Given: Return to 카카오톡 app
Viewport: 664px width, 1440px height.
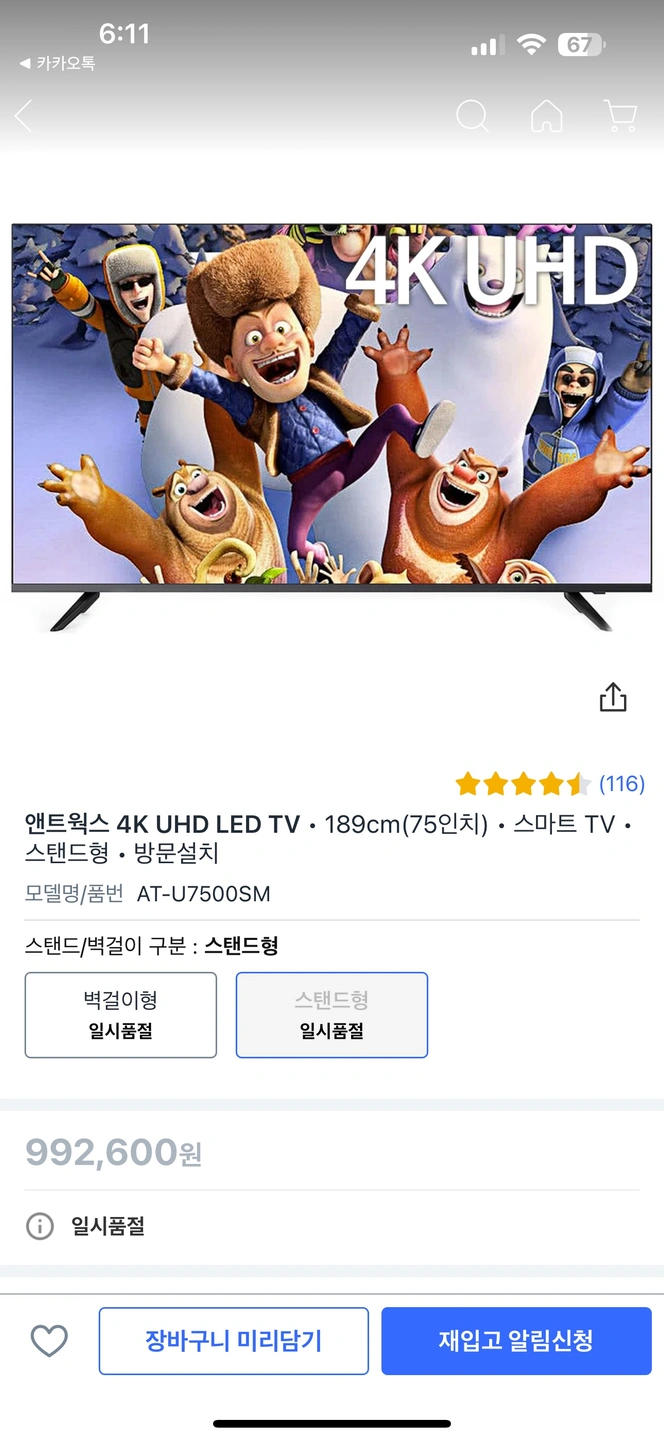Looking at the screenshot, I should pyautogui.click(x=58, y=64).
